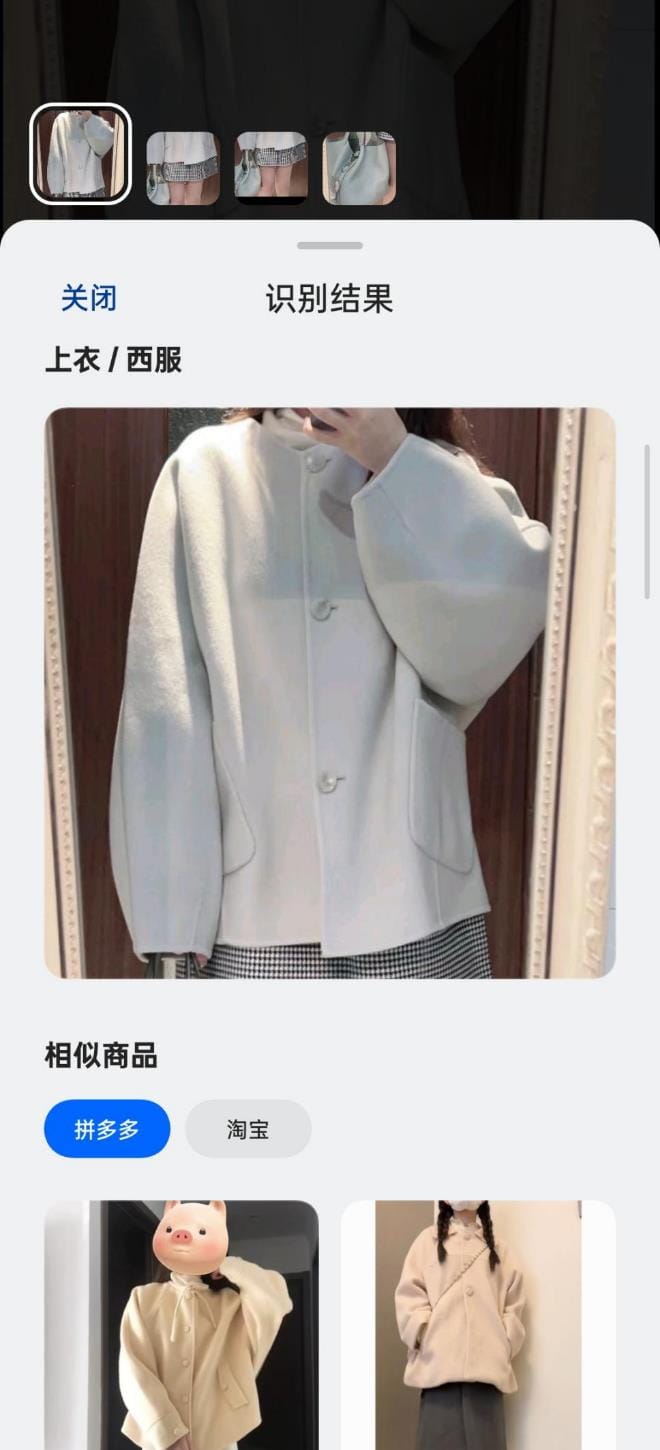Viewport: 660px width, 1450px height.
Task: Open the large recognized jacket image
Action: point(330,692)
